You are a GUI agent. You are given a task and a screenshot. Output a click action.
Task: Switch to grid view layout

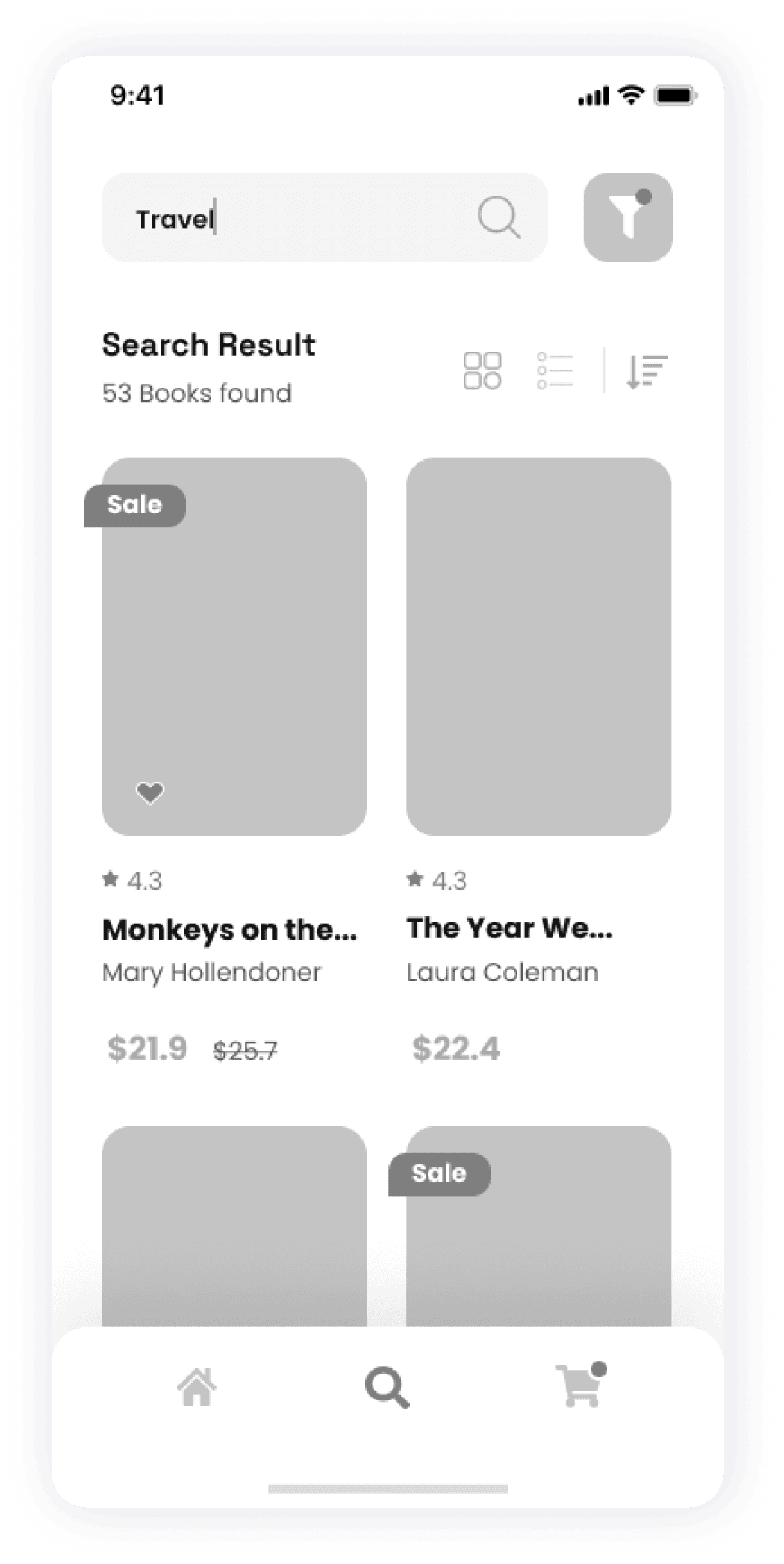(x=482, y=370)
